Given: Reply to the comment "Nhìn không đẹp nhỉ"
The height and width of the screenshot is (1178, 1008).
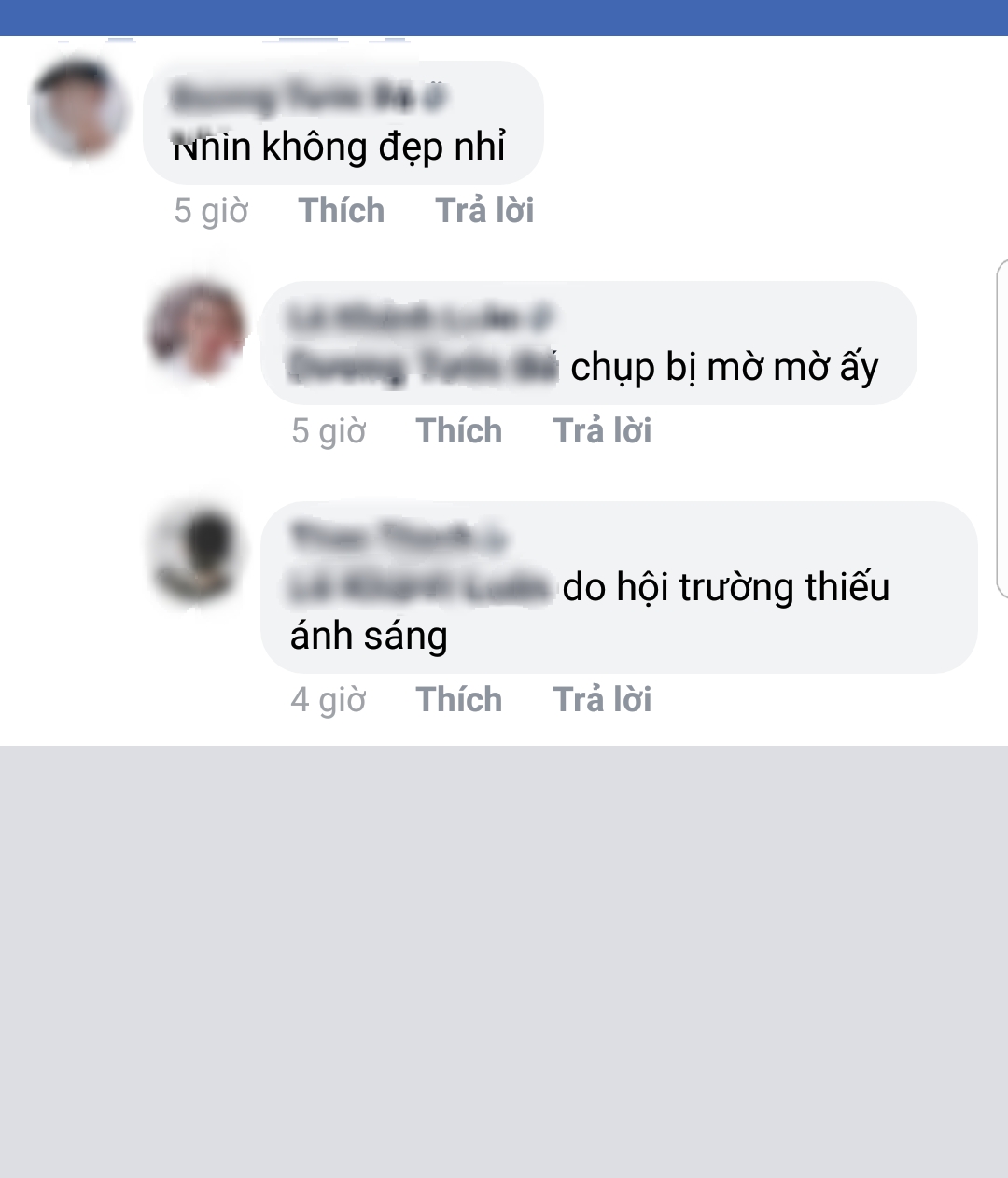Looking at the screenshot, I should (484, 211).
